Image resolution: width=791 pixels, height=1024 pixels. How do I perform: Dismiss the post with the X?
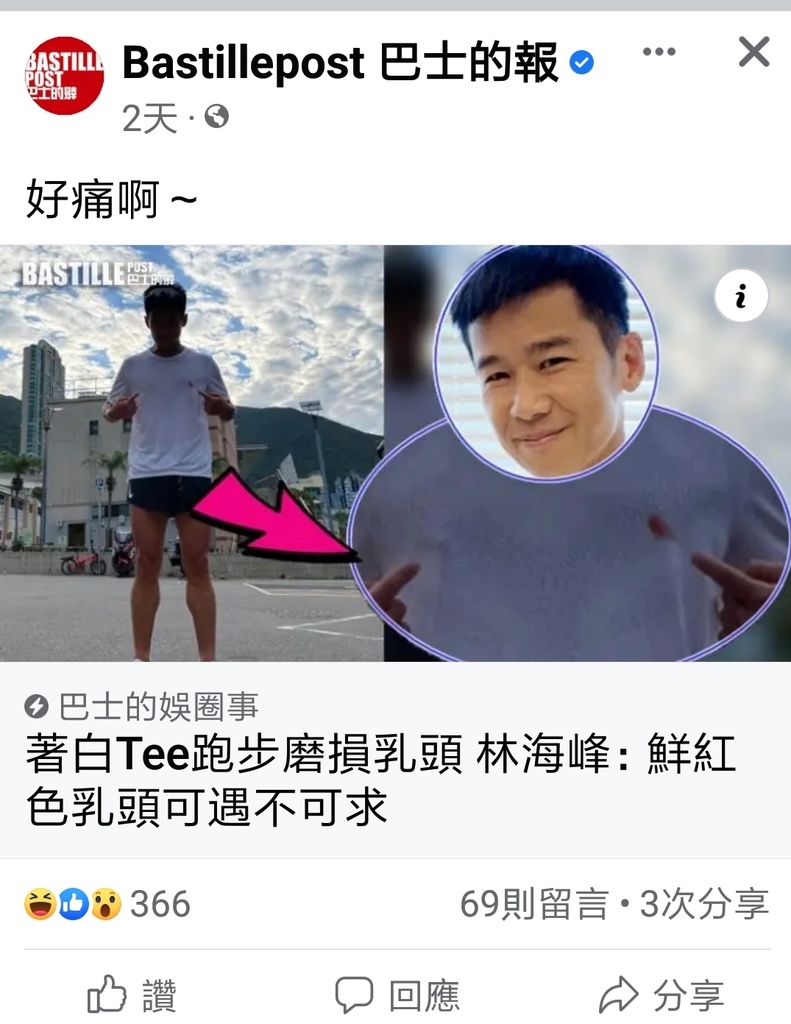[x=754, y=52]
